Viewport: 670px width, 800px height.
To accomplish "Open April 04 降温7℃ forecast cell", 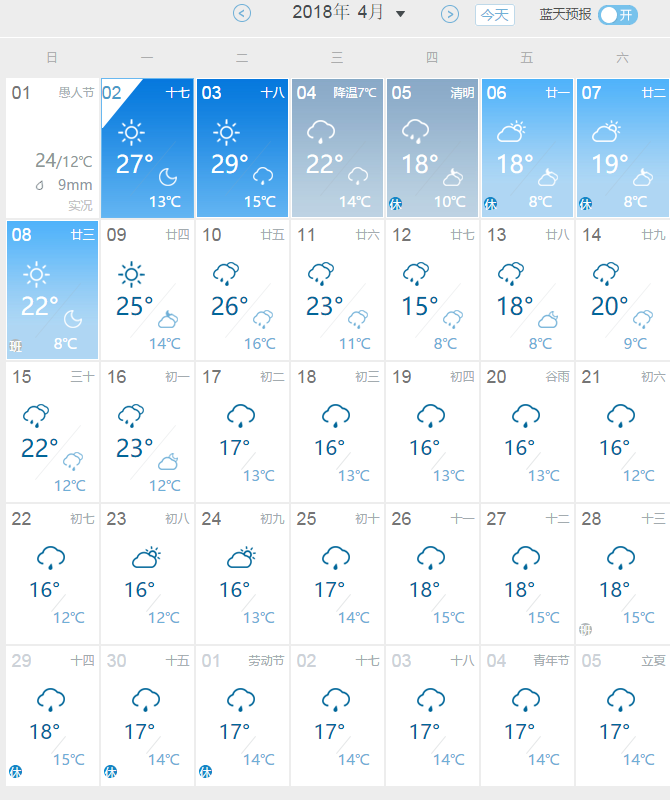I will pos(337,148).
